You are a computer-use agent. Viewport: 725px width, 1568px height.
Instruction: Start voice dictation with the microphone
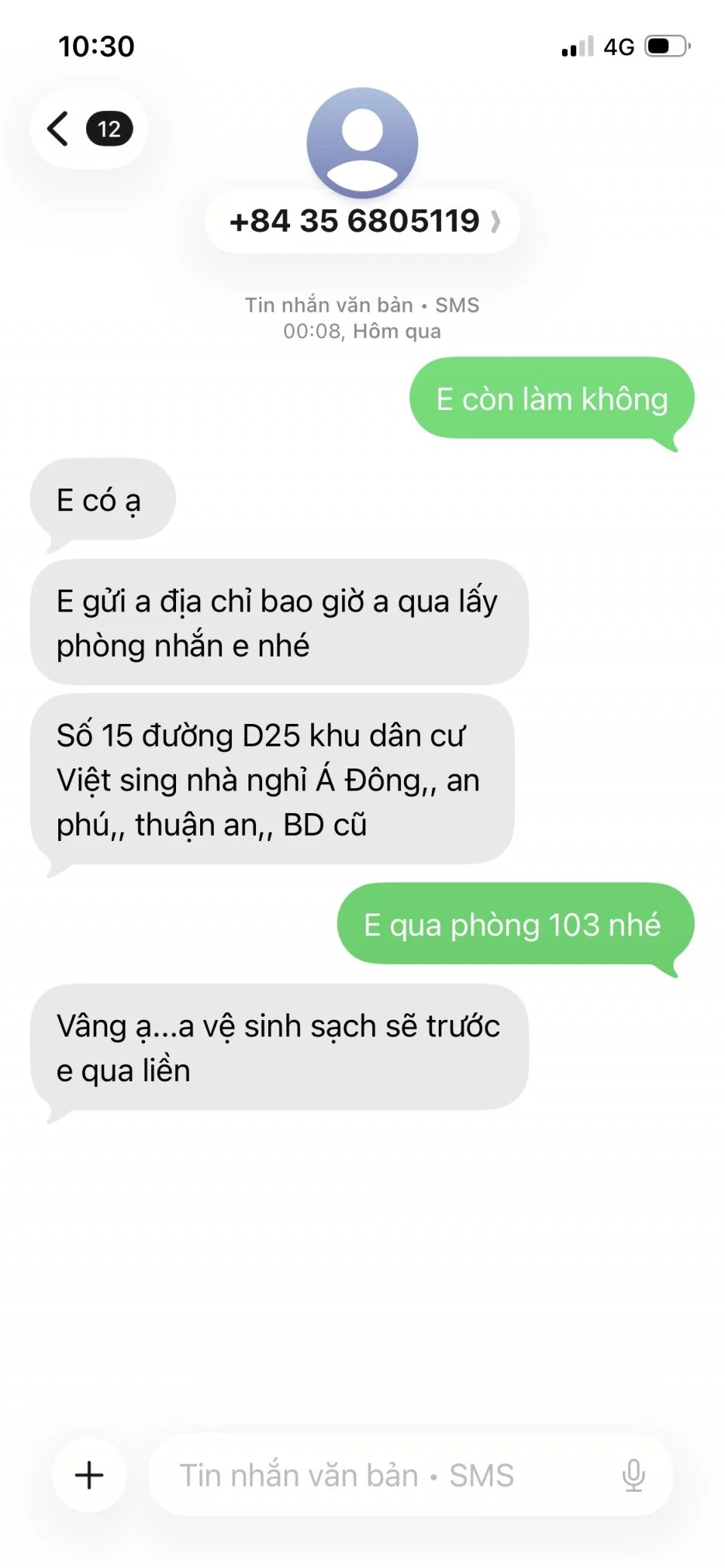[x=633, y=1474]
